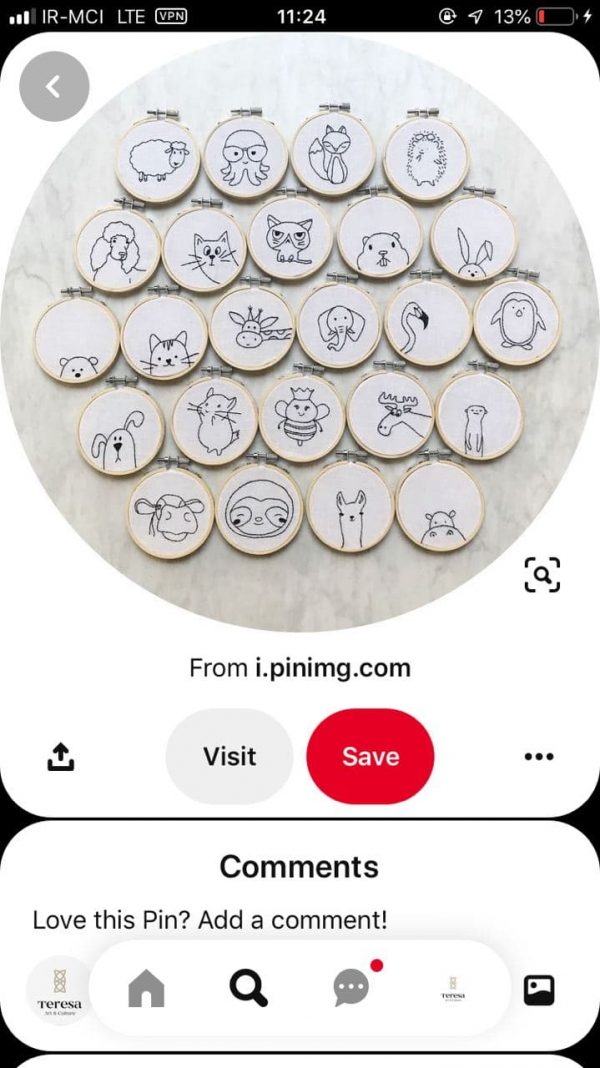This screenshot has height=1068, width=600.
Task: Open the Teresa avatar beside the comment box
Action: click(59, 990)
